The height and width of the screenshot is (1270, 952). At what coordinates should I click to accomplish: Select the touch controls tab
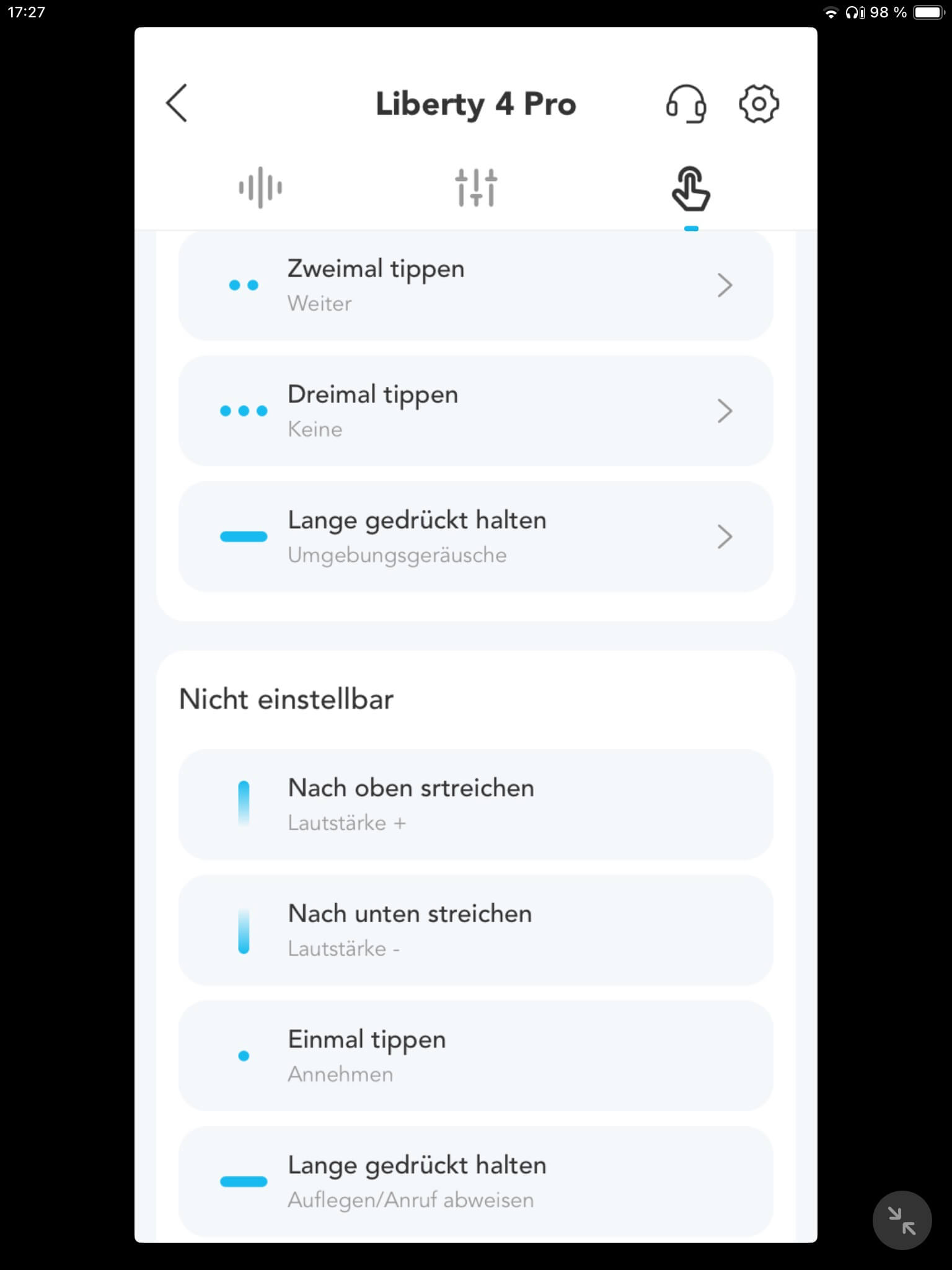pyautogui.click(x=690, y=189)
